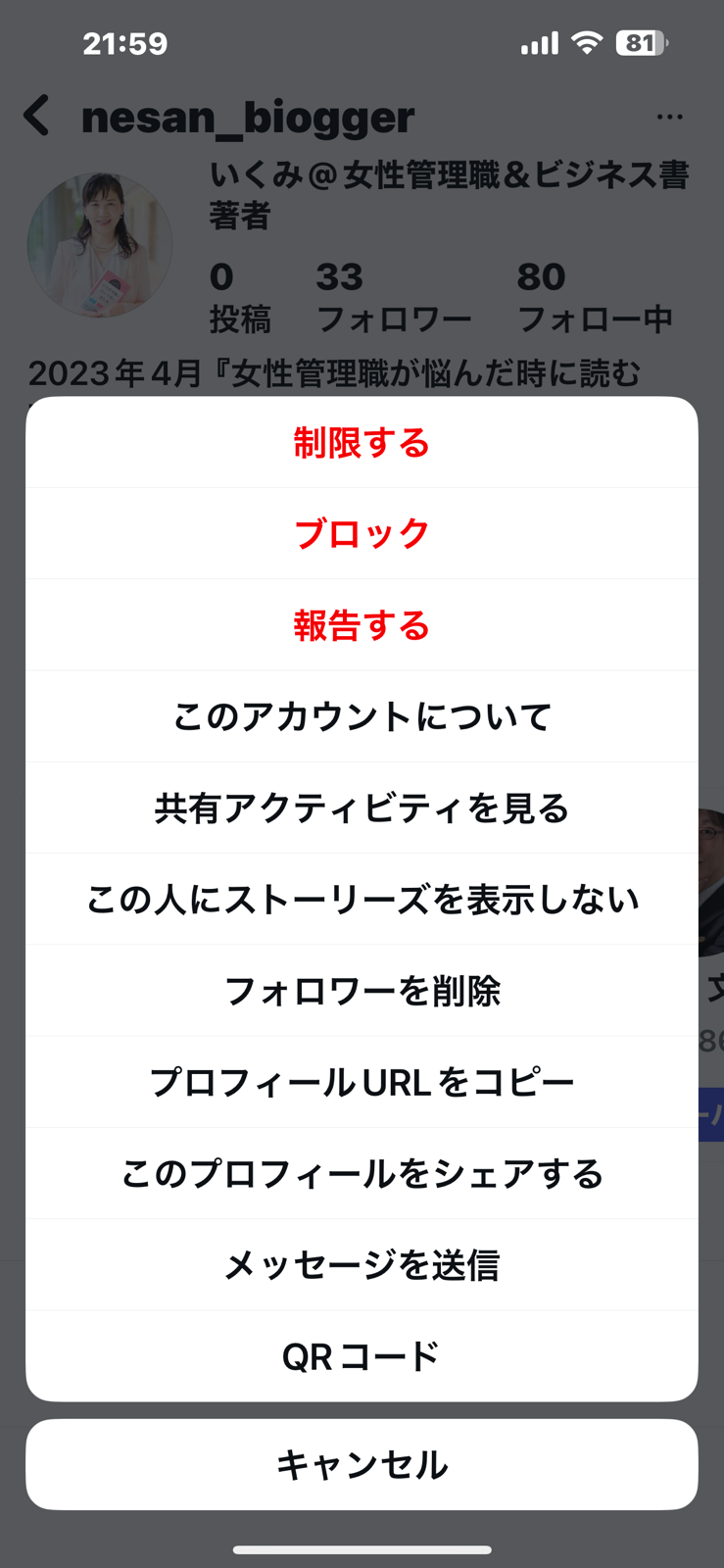The width and height of the screenshot is (724, 1568).
Task: Open このアカウントについて
Action: [x=362, y=716]
